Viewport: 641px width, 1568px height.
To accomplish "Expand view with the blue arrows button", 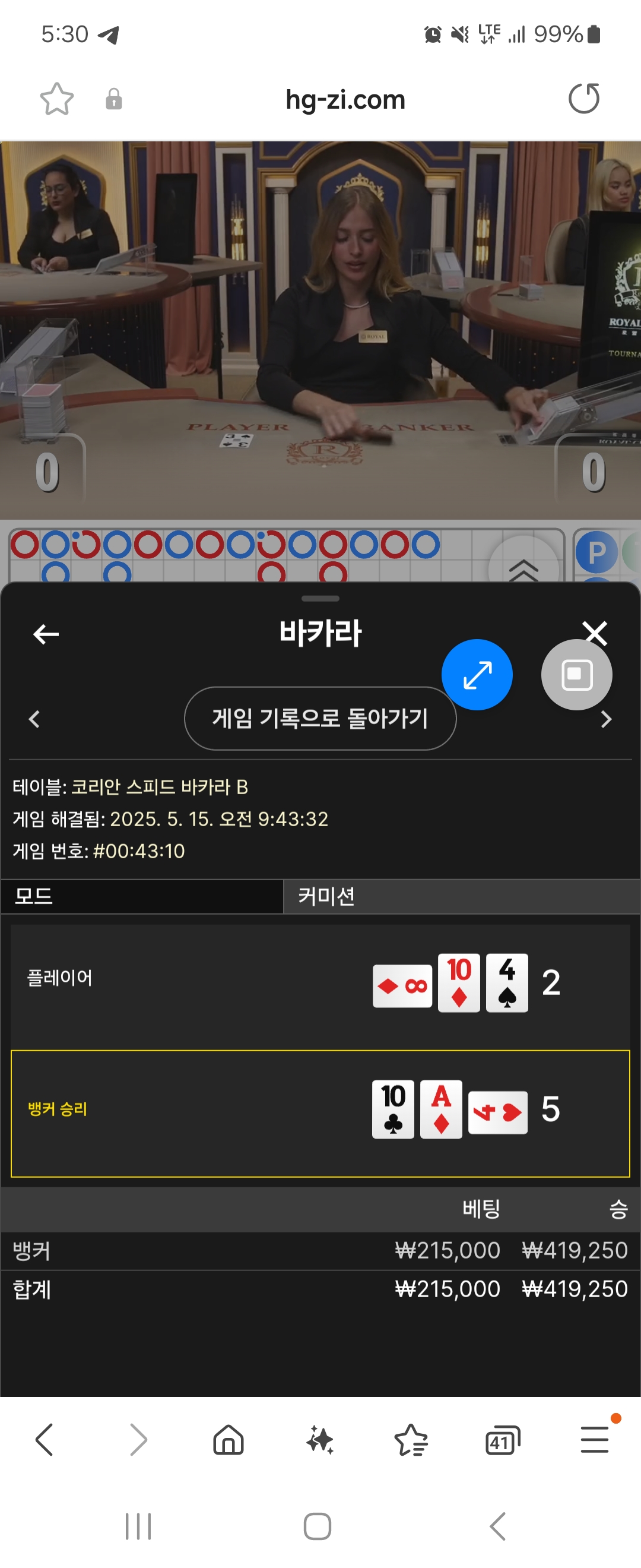I will coord(477,675).
